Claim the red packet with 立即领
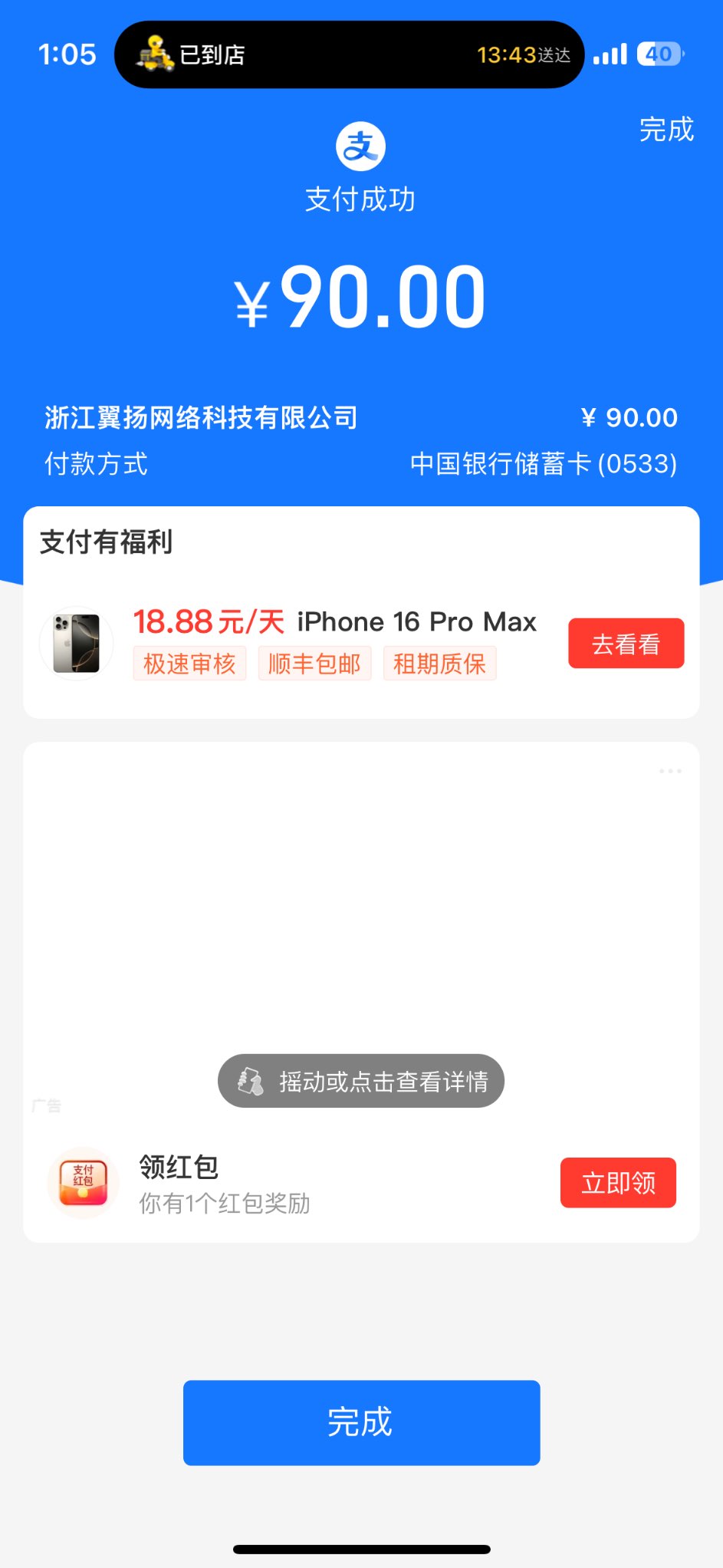Screen dimensions: 723x1568 click(618, 1183)
